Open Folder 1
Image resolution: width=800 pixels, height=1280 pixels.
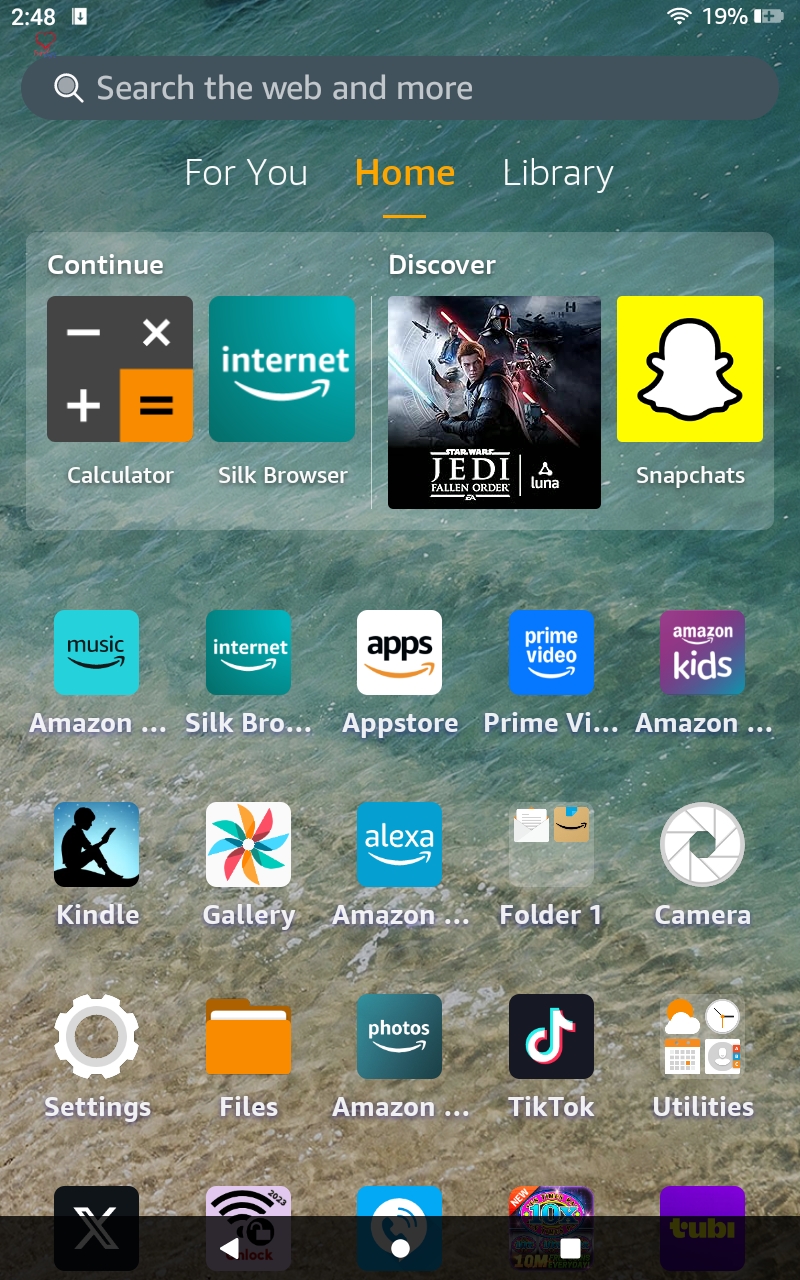tap(551, 845)
